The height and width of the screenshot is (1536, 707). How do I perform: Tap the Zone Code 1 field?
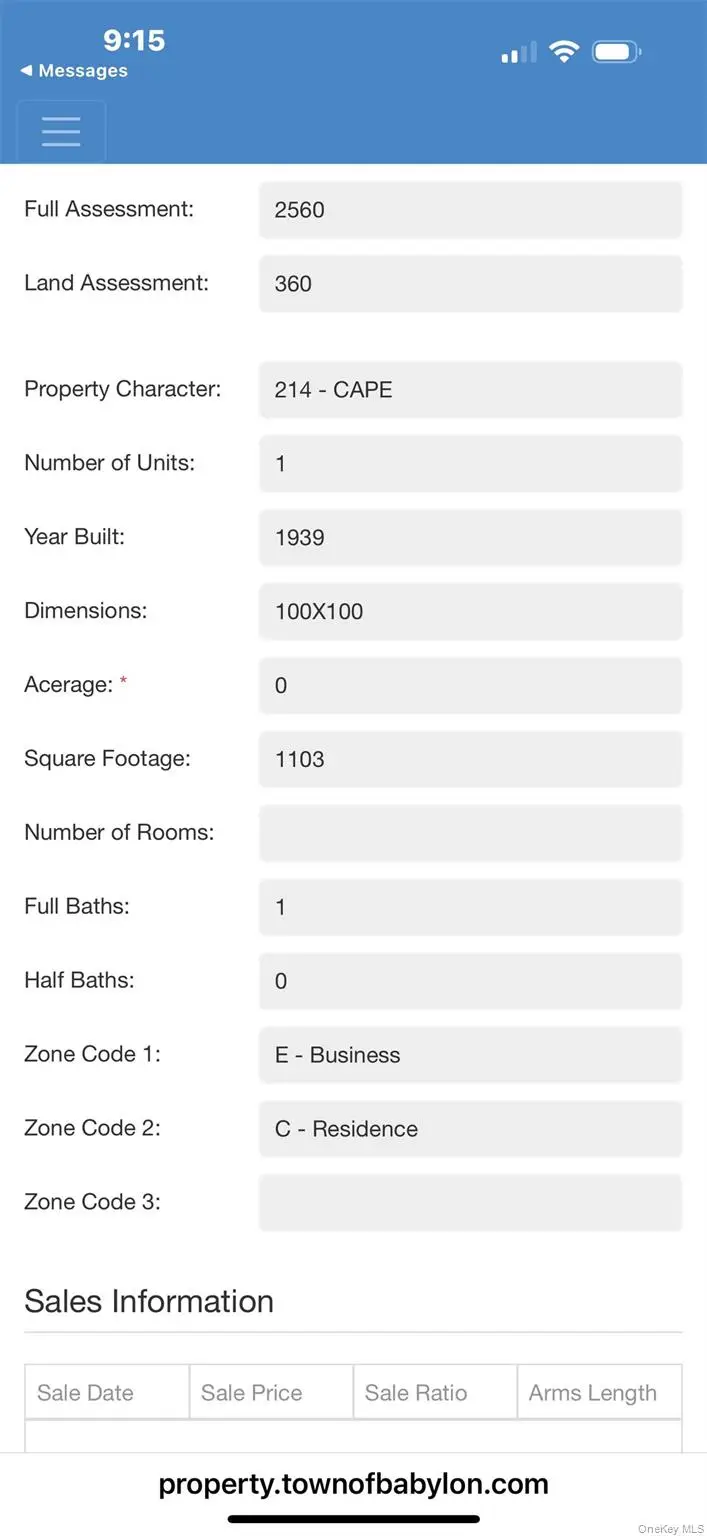(470, 1055)
